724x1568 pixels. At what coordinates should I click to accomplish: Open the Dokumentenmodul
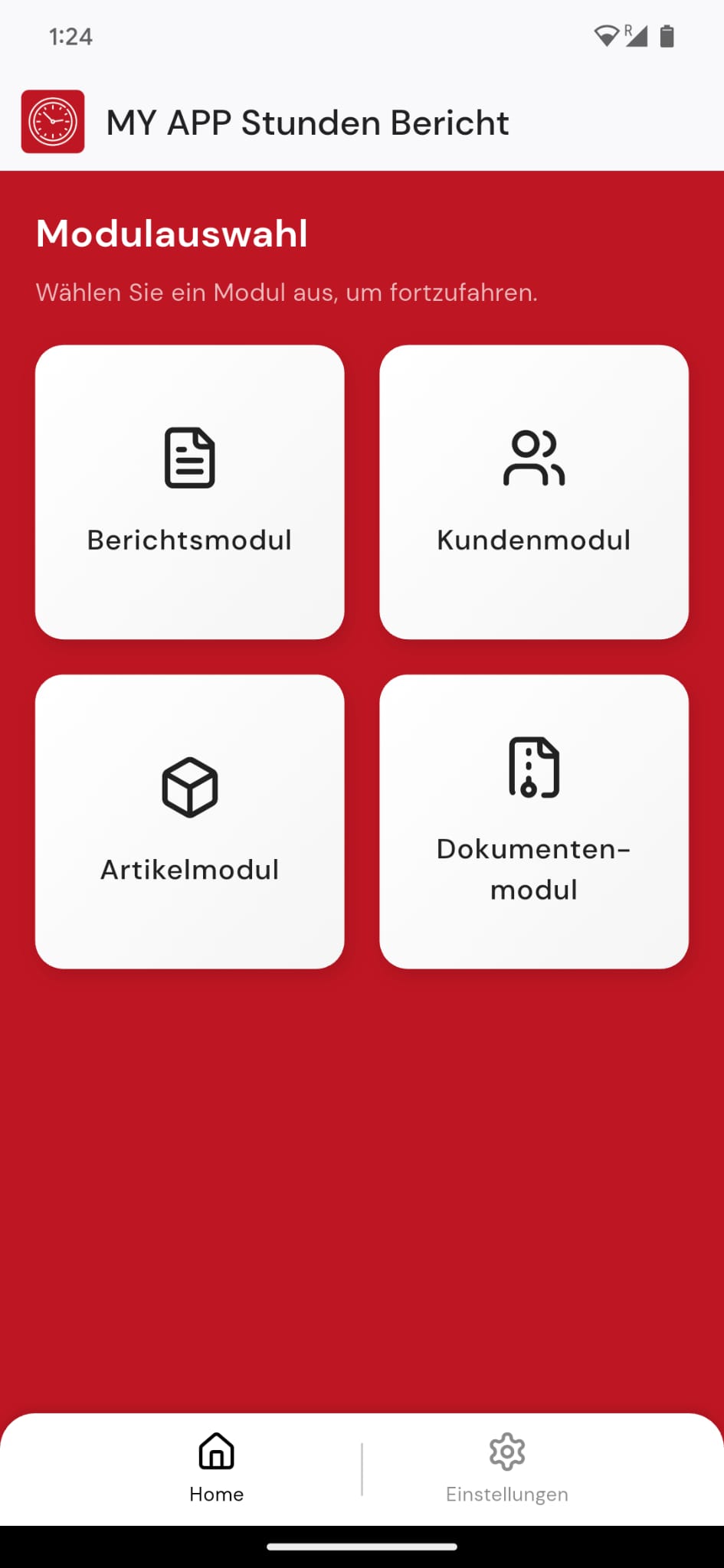click(x=533, y=820)
